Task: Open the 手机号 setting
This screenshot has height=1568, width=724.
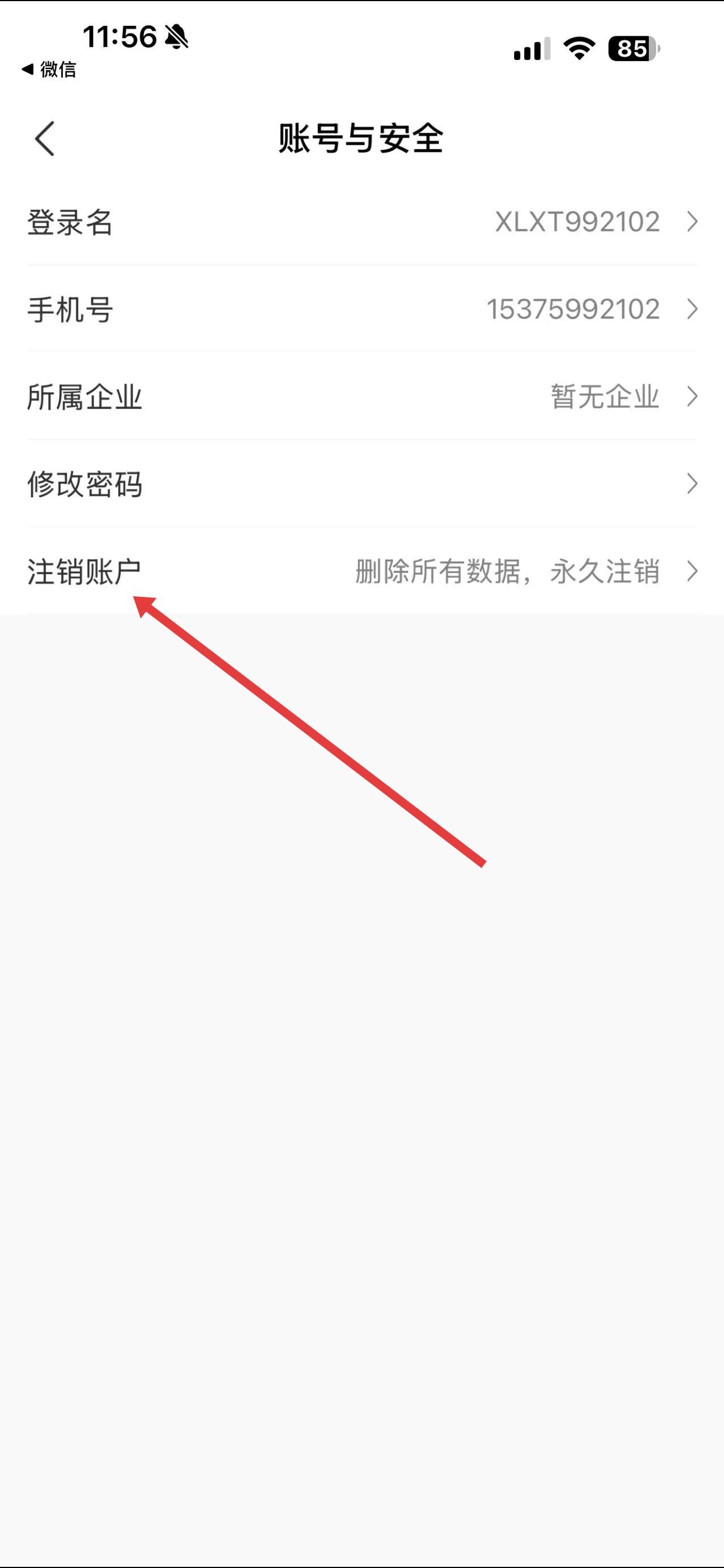Action: 361,309
